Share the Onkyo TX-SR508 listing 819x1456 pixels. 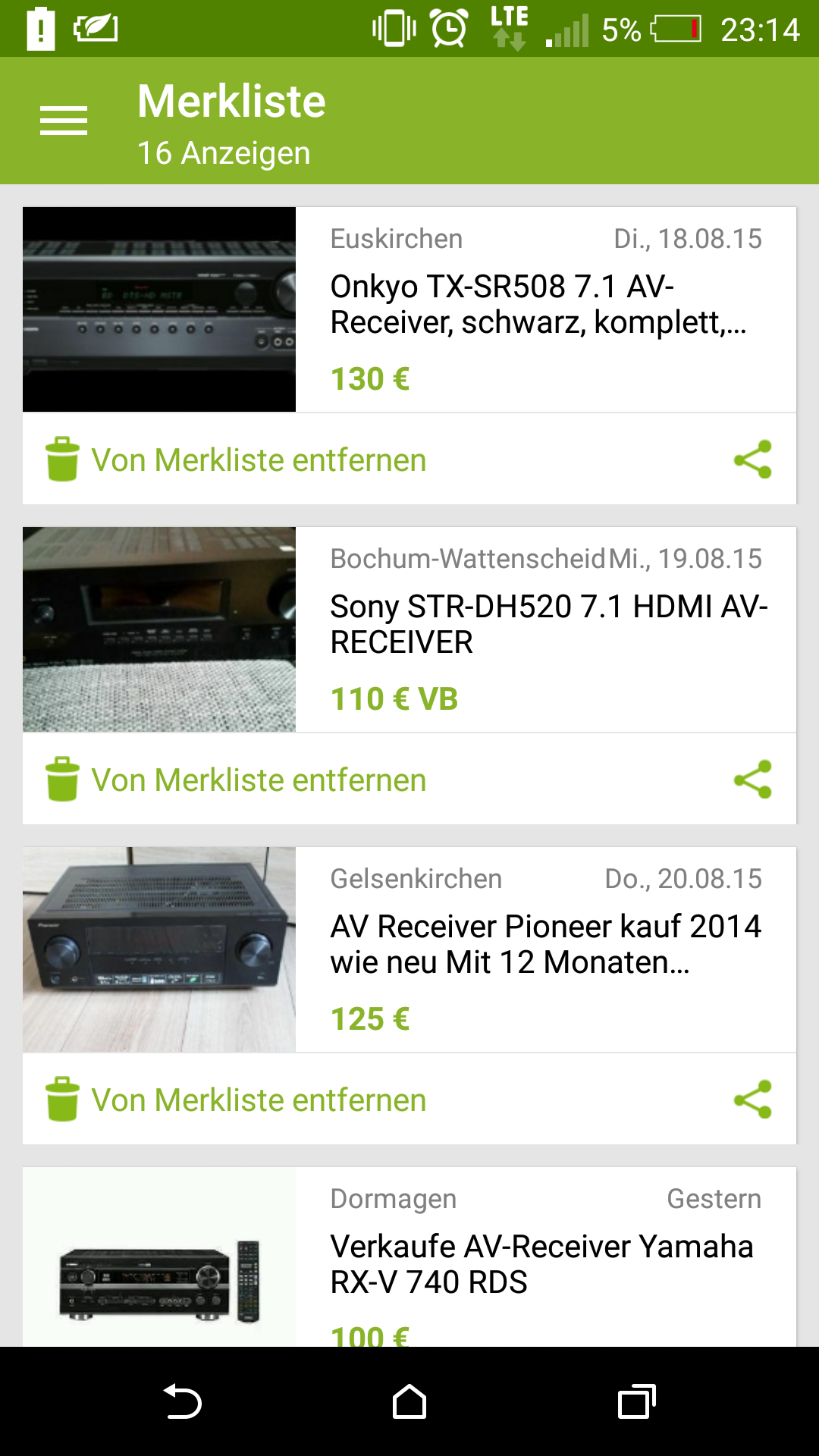(x=752, y=460)
